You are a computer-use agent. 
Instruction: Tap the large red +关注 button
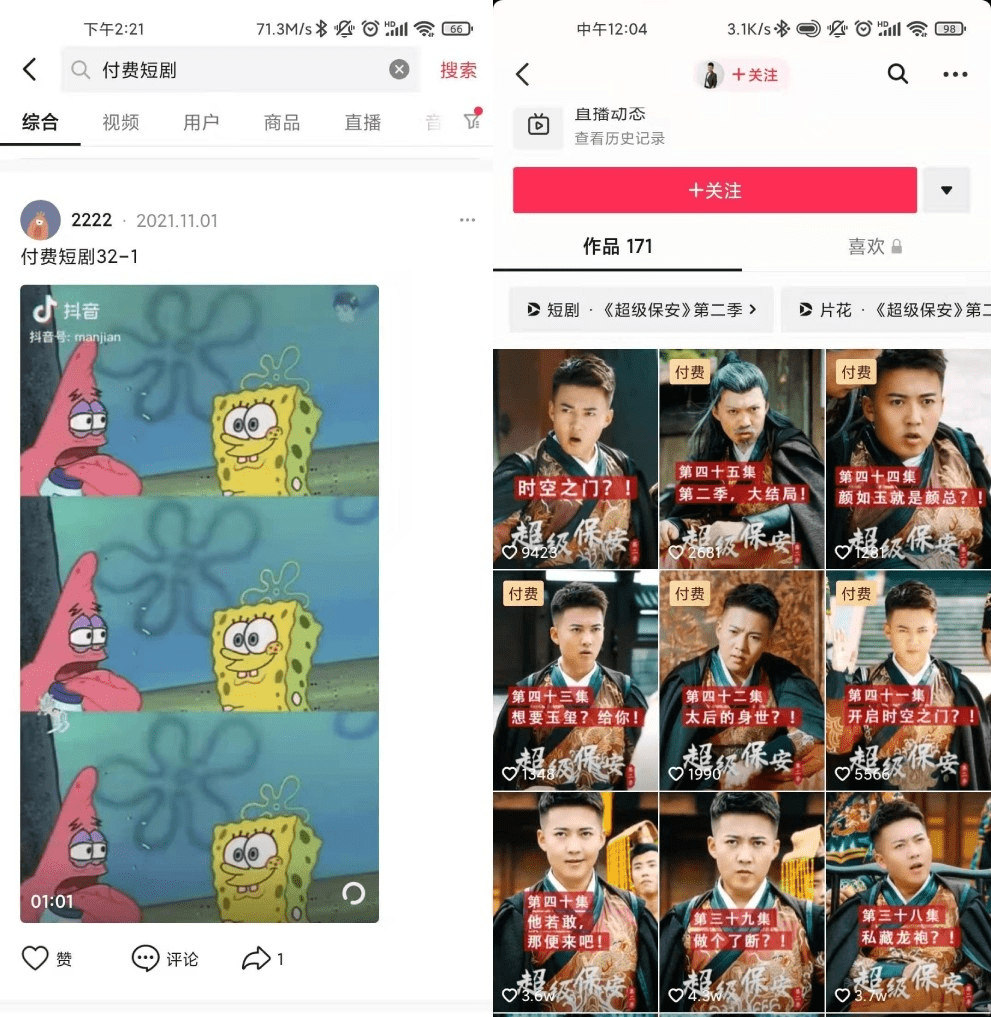click(x=714, y=190)
